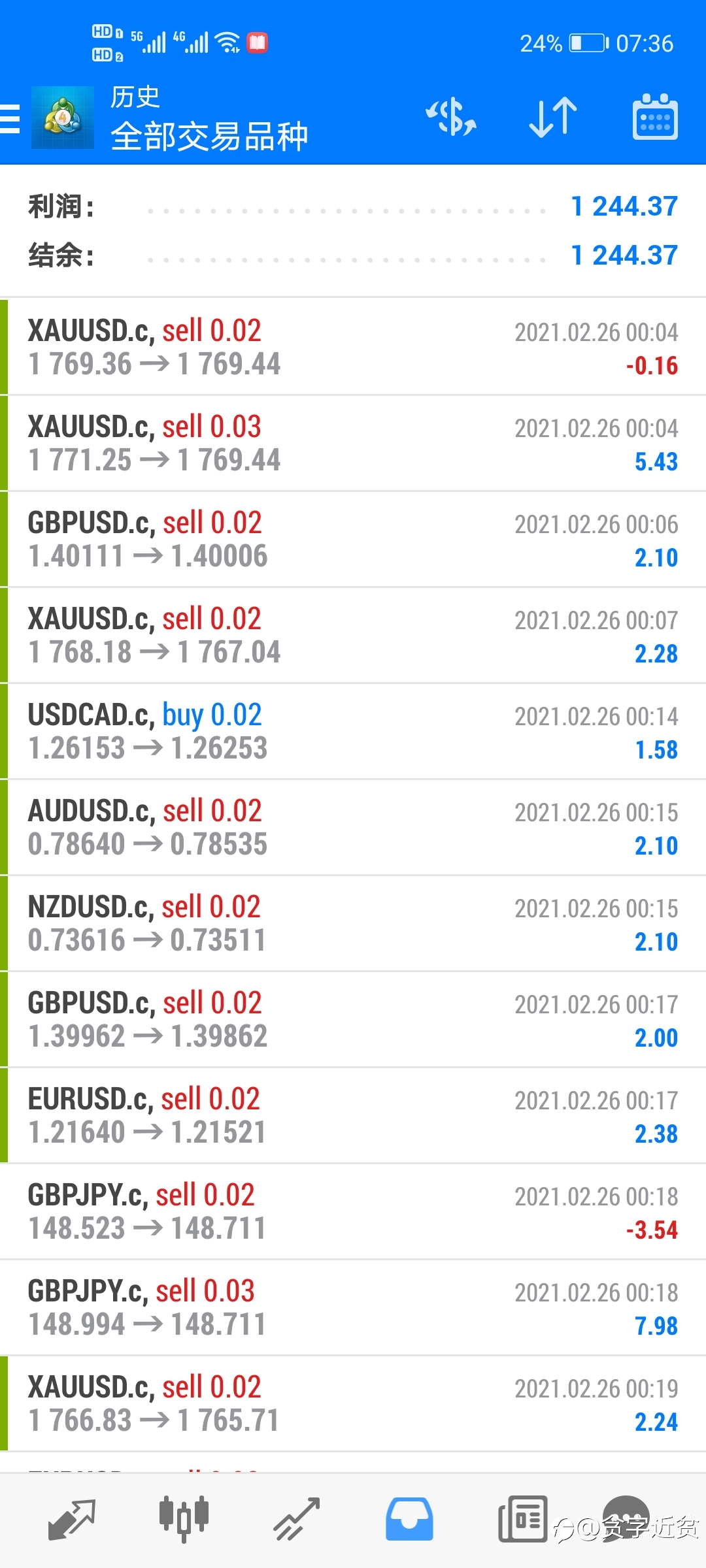
Task: Open XAUUSD.c sell 0.02 trade with -0.16
Action: click(x=353, y=347)
